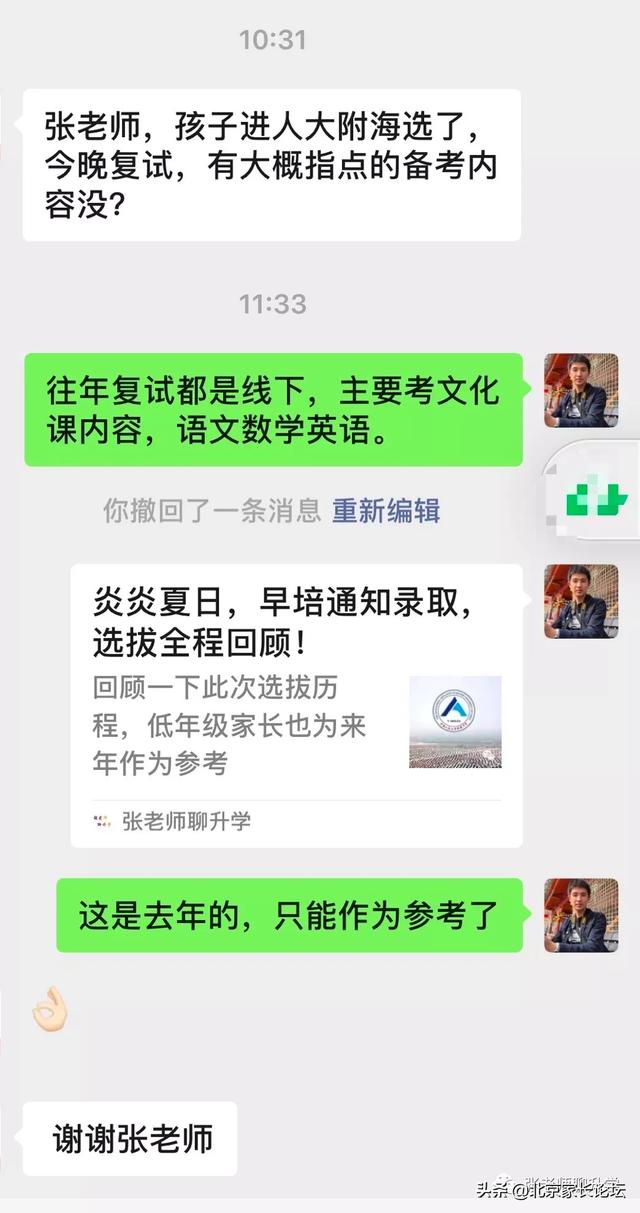
Task: Open the shared article 炎炎夏日，早培通知录取
Action: tap(296, 705)
